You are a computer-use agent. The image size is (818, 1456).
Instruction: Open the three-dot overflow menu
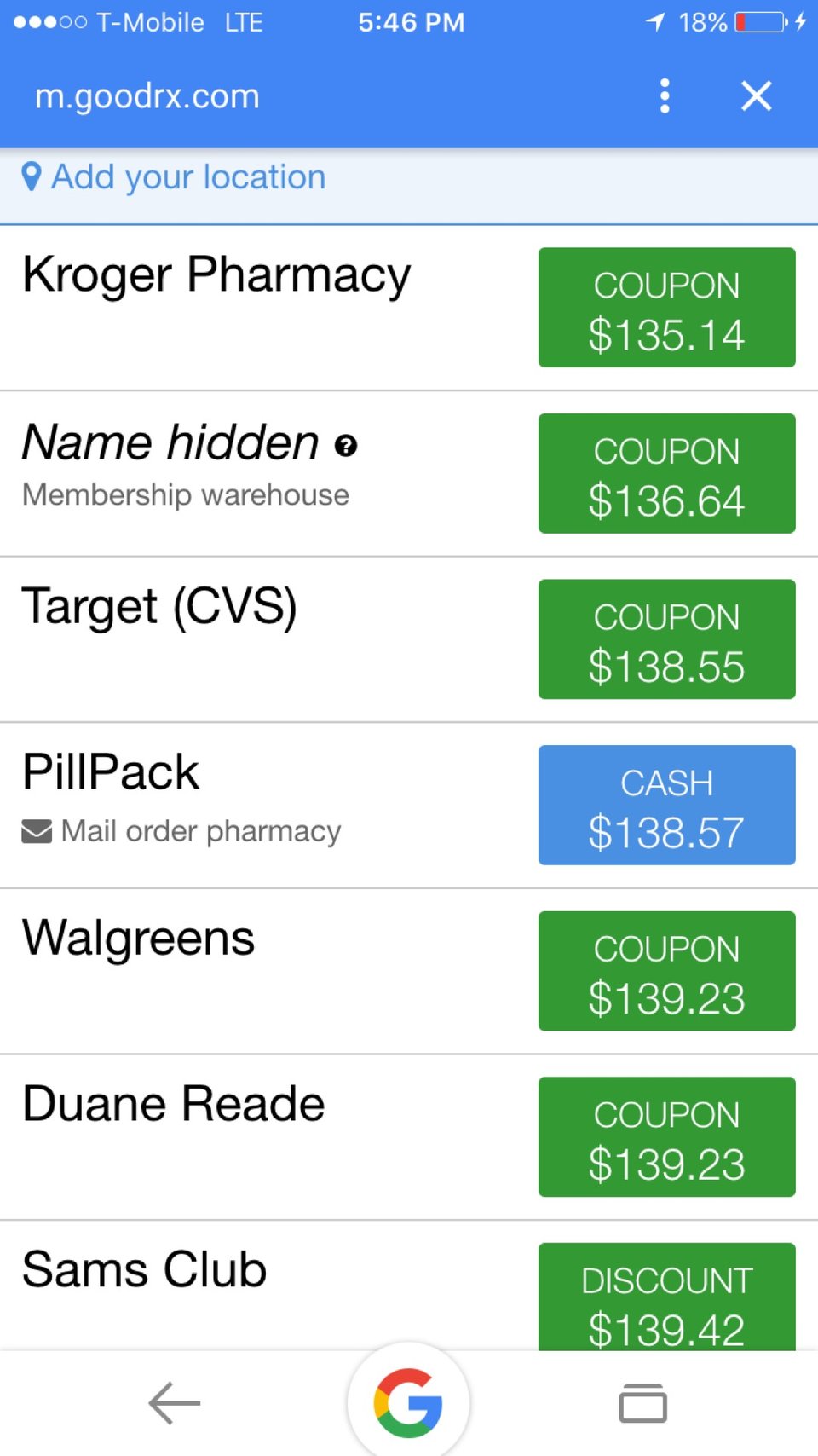pos(665,96)
